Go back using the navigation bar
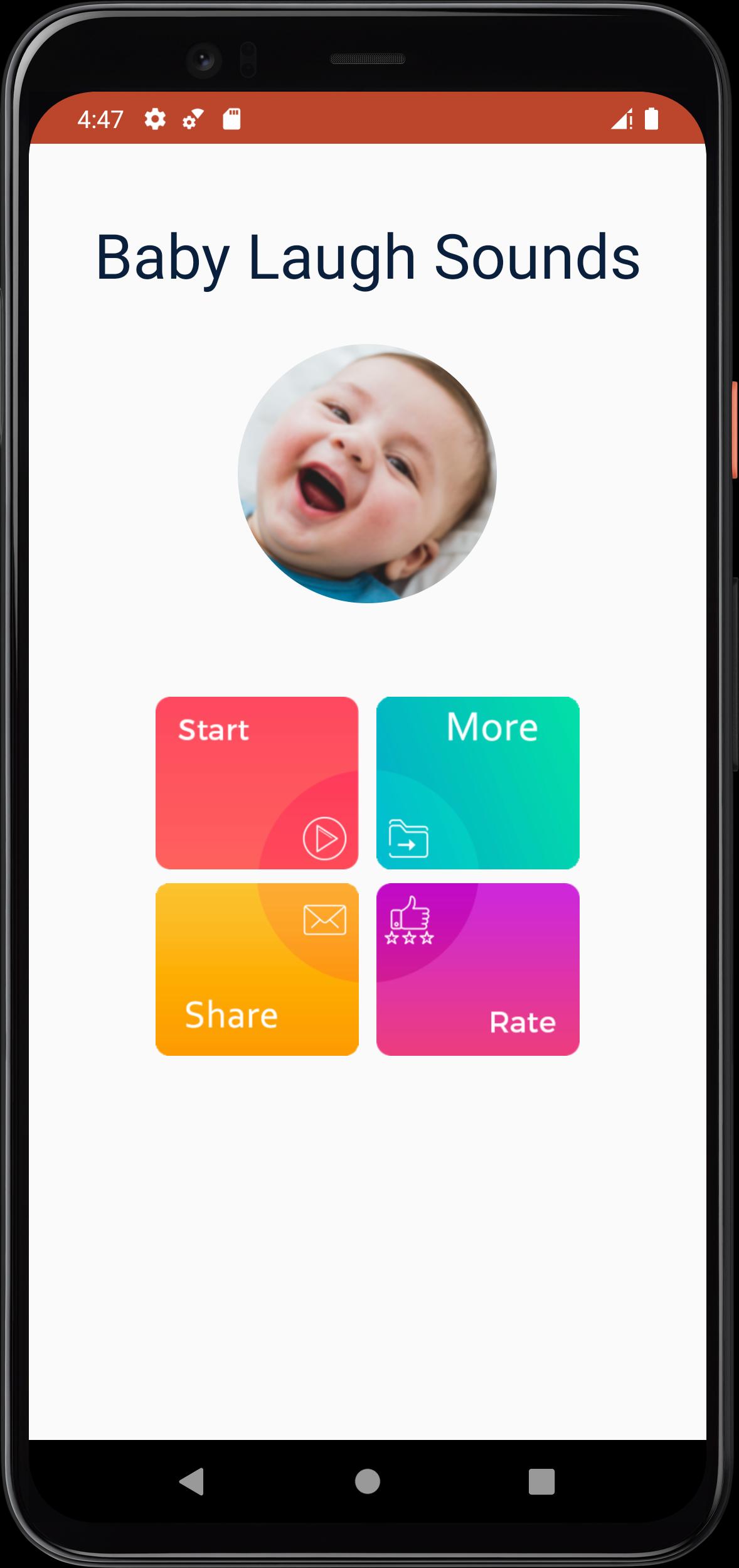739x1568 pixels. pos(192,1481)
